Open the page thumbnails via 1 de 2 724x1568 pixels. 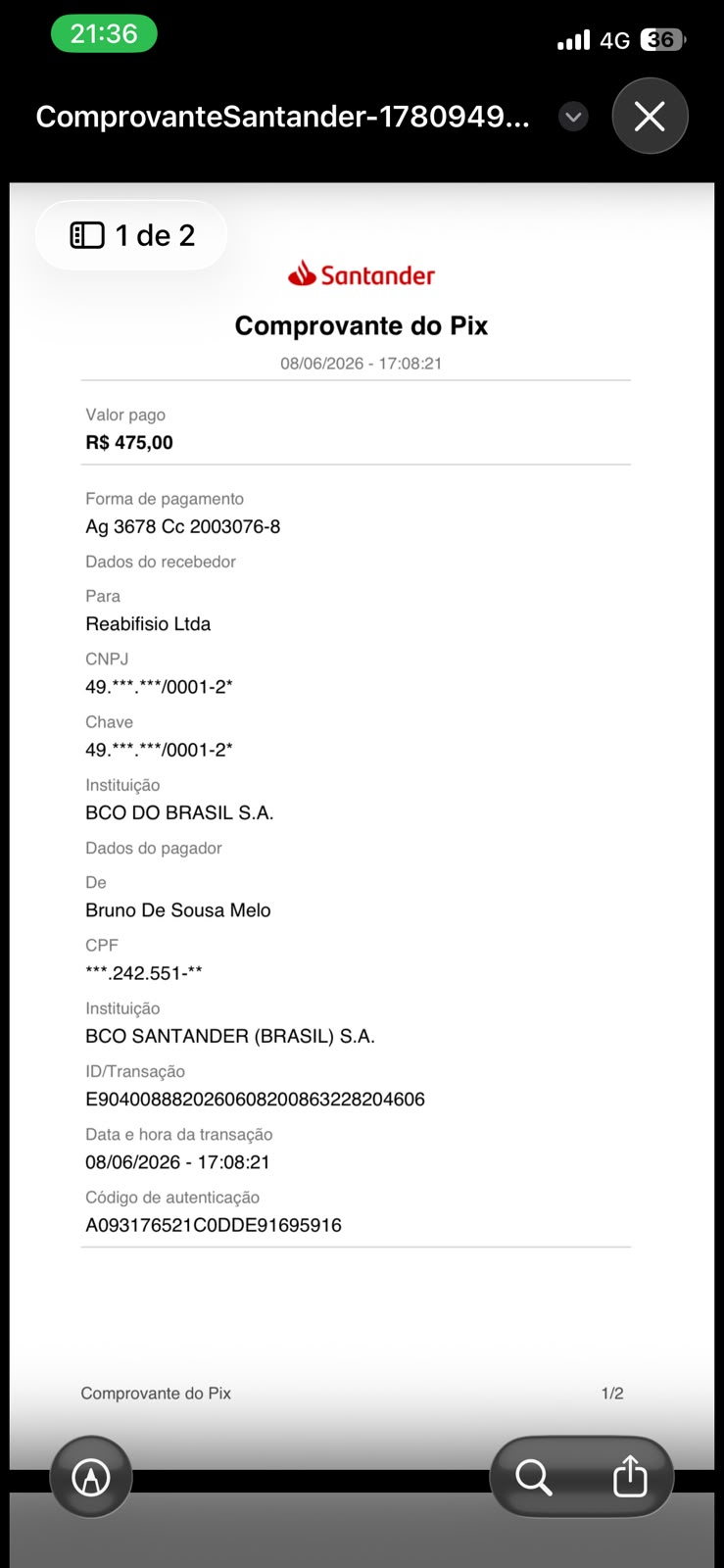tap(132, 235)
